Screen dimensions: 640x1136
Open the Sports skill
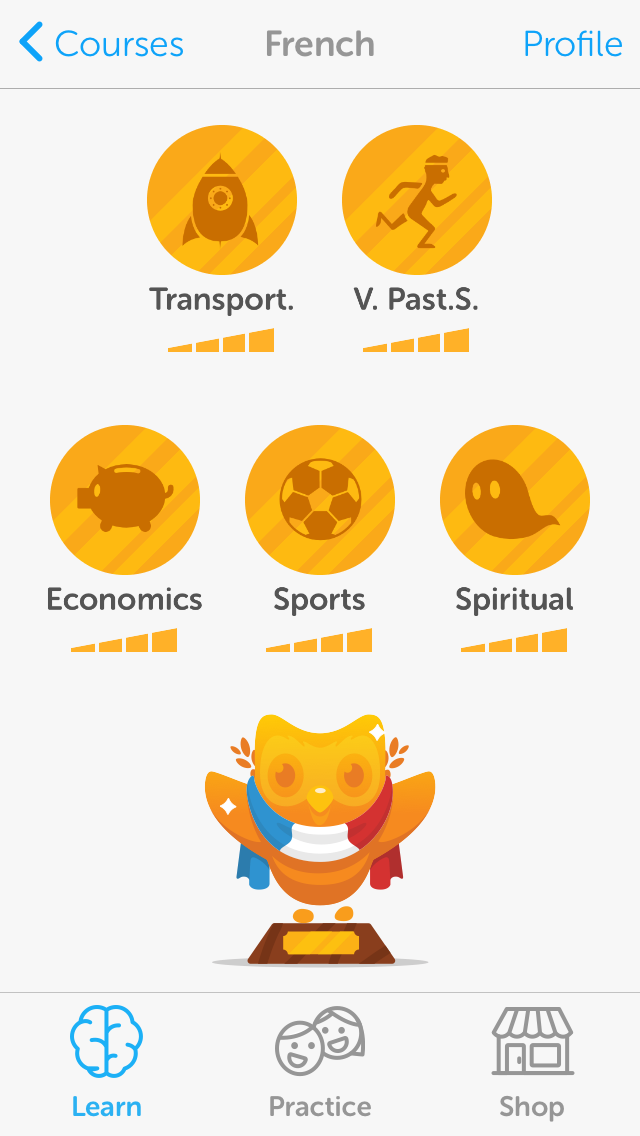[x=320, y=500]
